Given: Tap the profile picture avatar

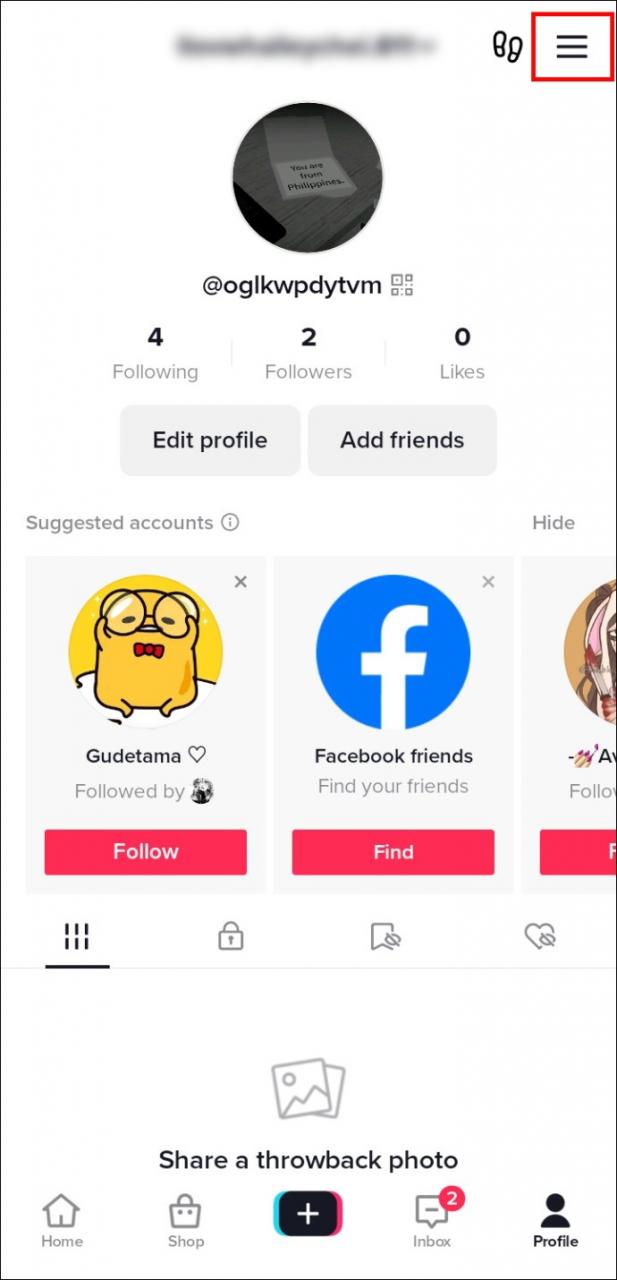Looking at the screenshot, I should 307,177.
